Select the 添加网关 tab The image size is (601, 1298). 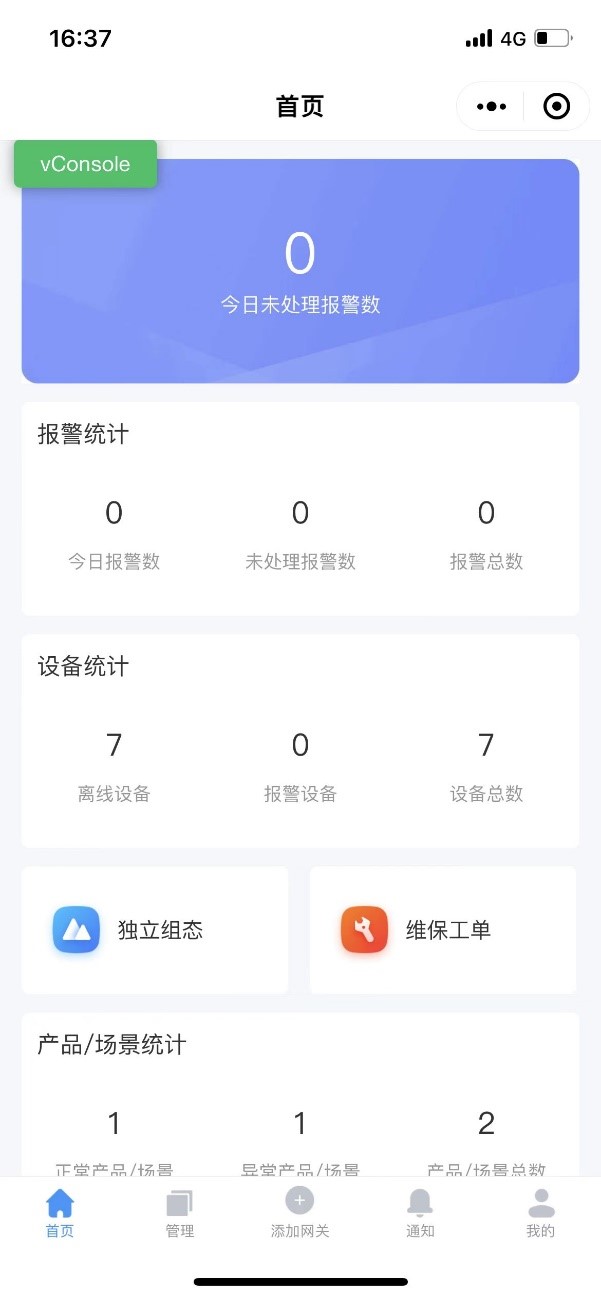[300, 1214]
